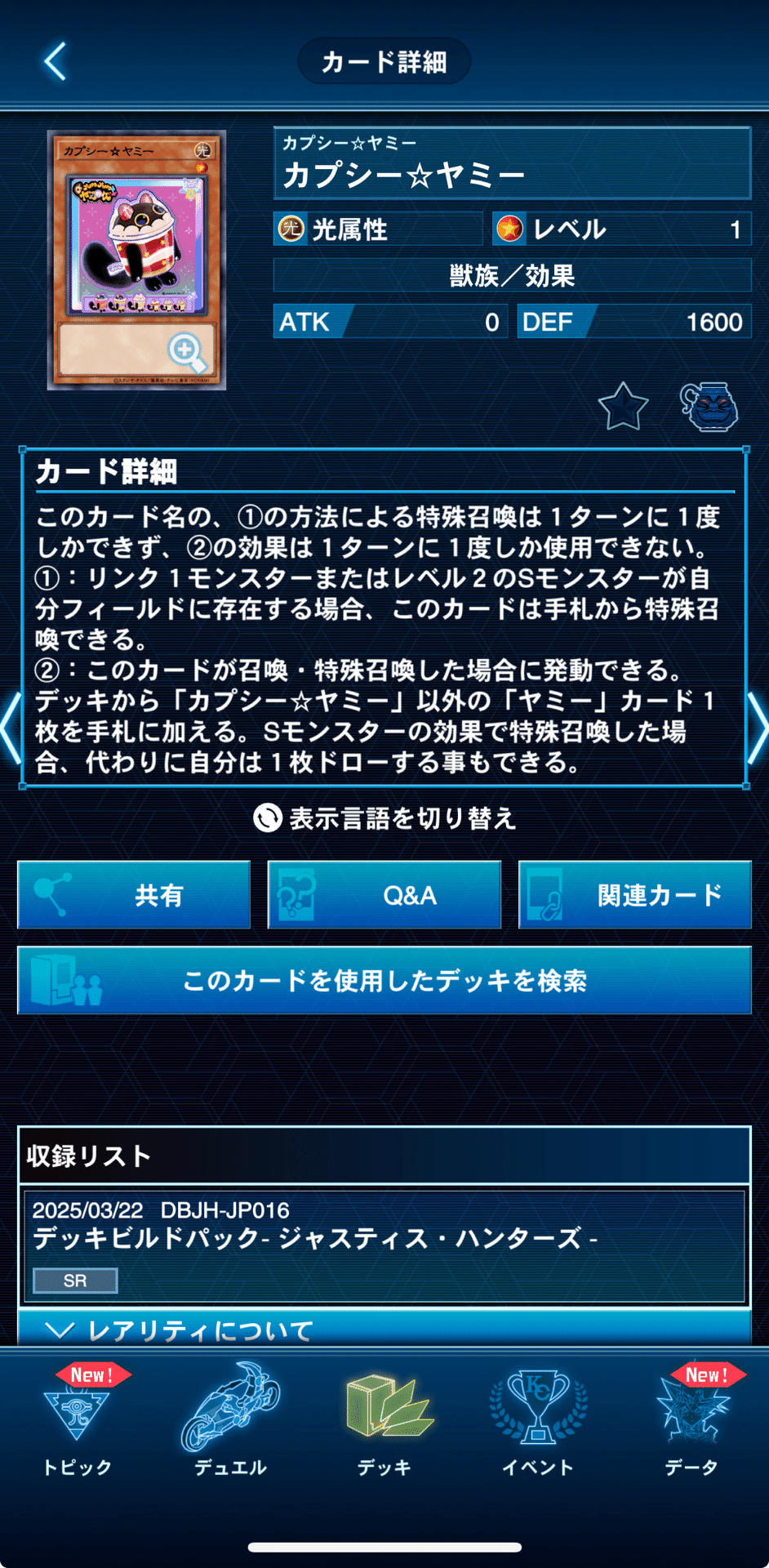Share this card with 共有
This screenshot has width=769, height=1568.
pos(134,895)
